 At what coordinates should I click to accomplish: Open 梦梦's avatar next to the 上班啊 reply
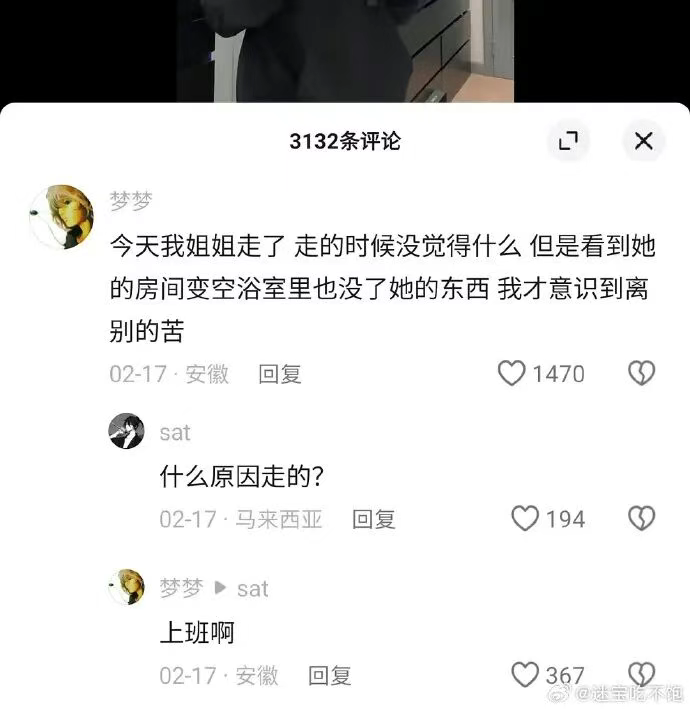(x=126, y=587)
